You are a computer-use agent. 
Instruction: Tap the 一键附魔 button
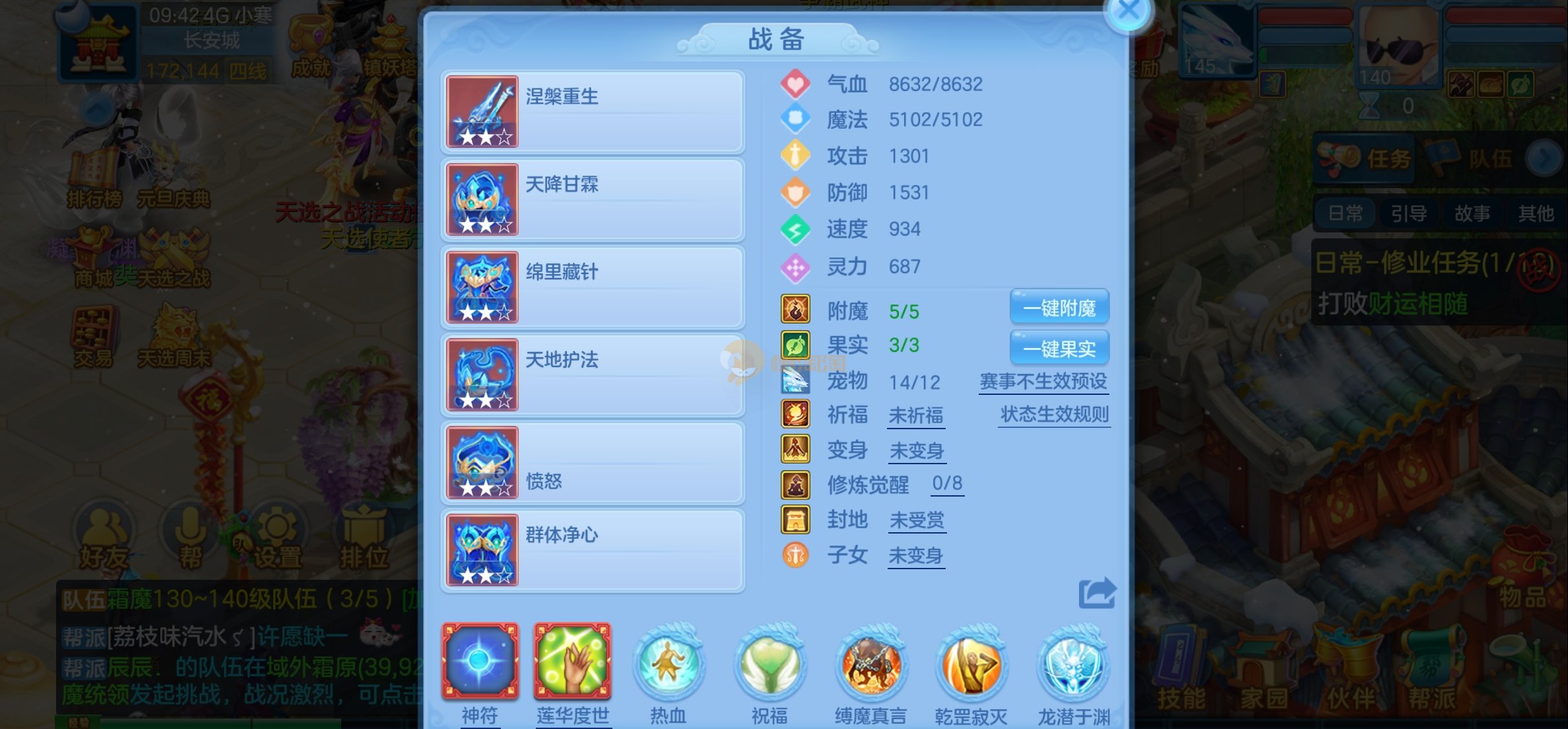(1059, 308)
